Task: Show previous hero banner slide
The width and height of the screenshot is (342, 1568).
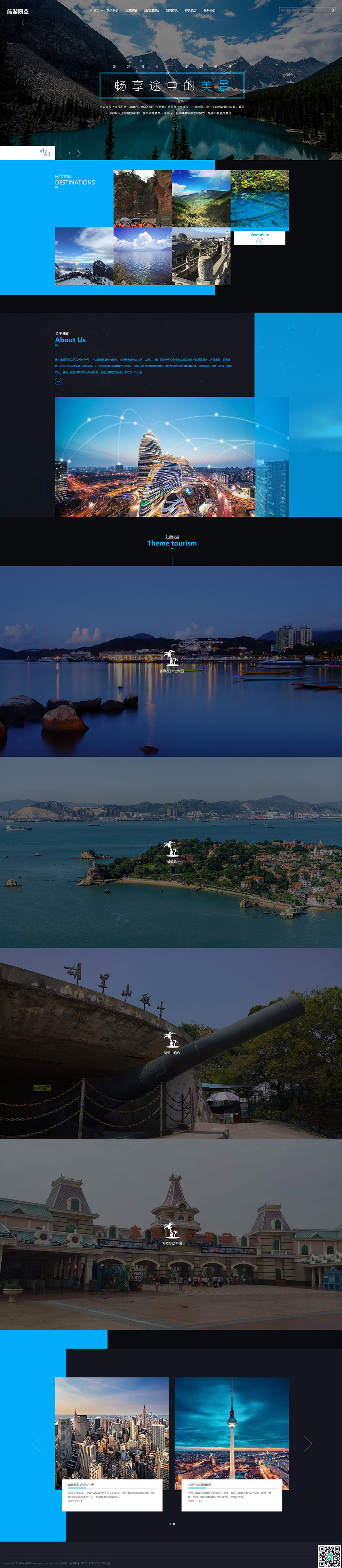Action: coord(60,153)
